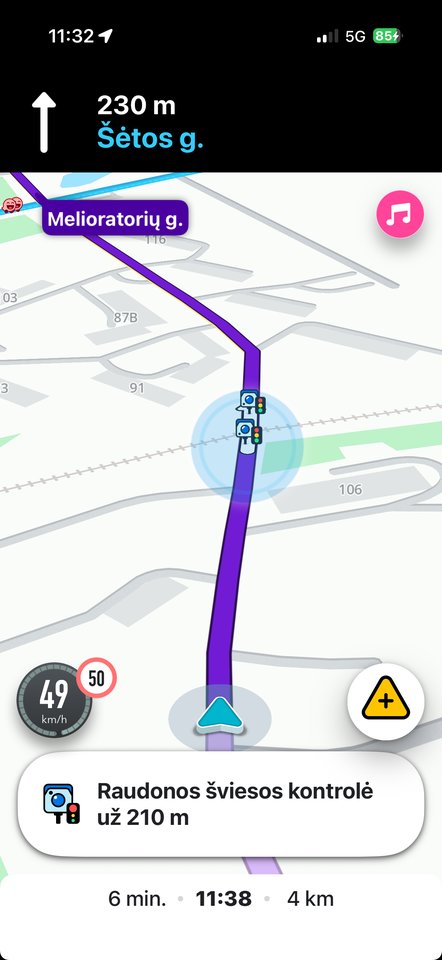Report a hazard with the yellow triangle button
This screenshot has width=442, height=960.
tap(385, 702)
